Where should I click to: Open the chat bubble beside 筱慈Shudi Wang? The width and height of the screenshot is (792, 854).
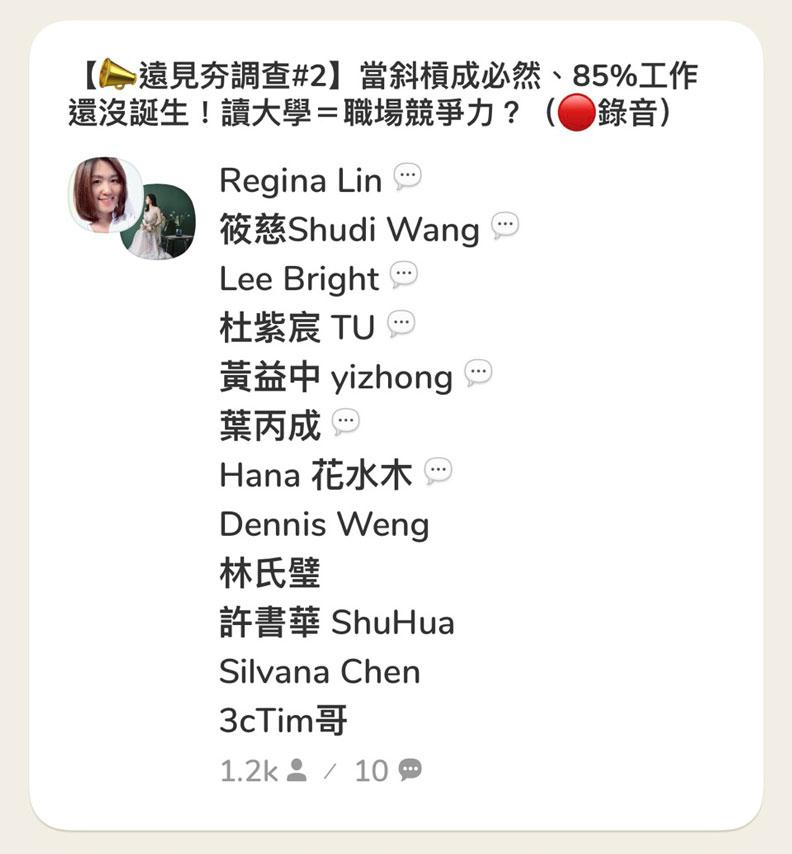[507, 222]
